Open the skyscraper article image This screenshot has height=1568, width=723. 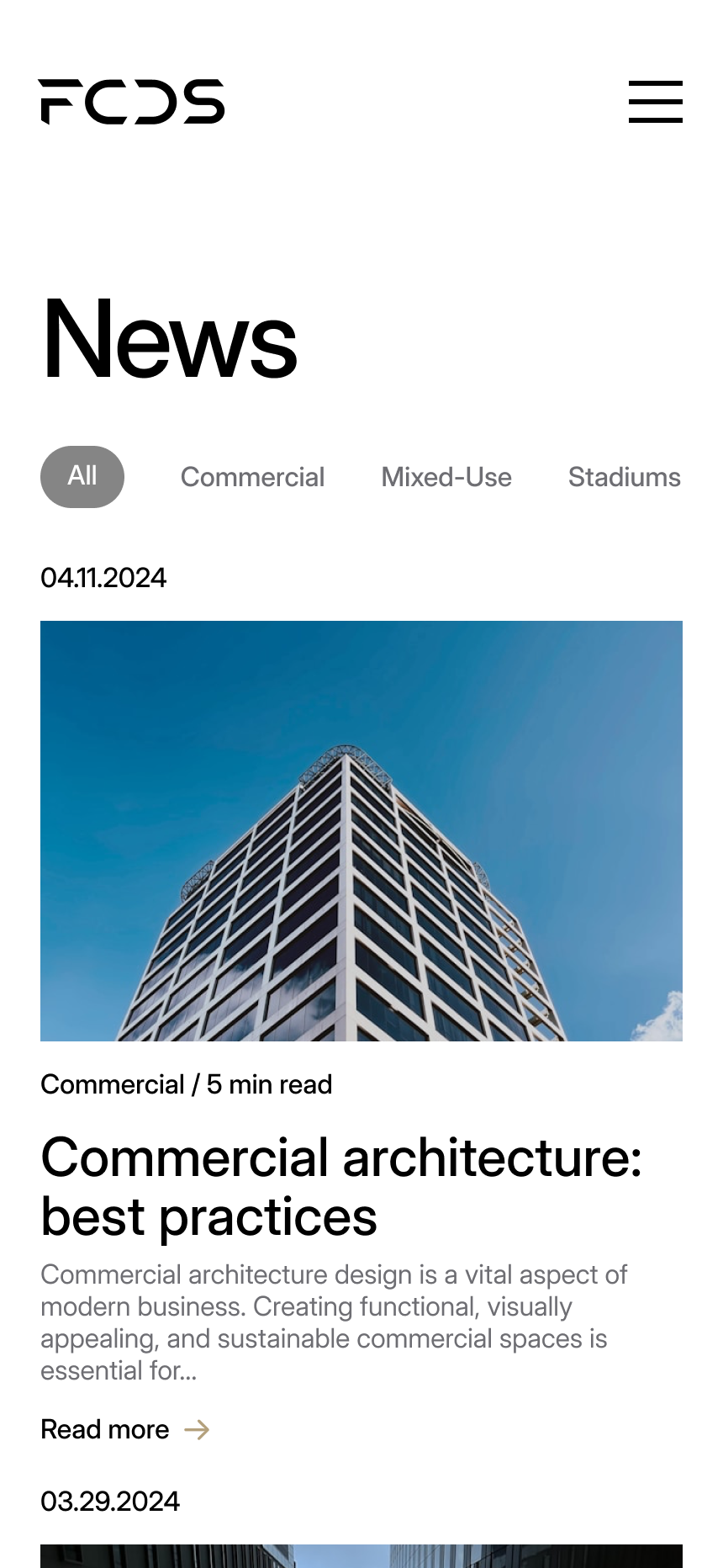361,830
